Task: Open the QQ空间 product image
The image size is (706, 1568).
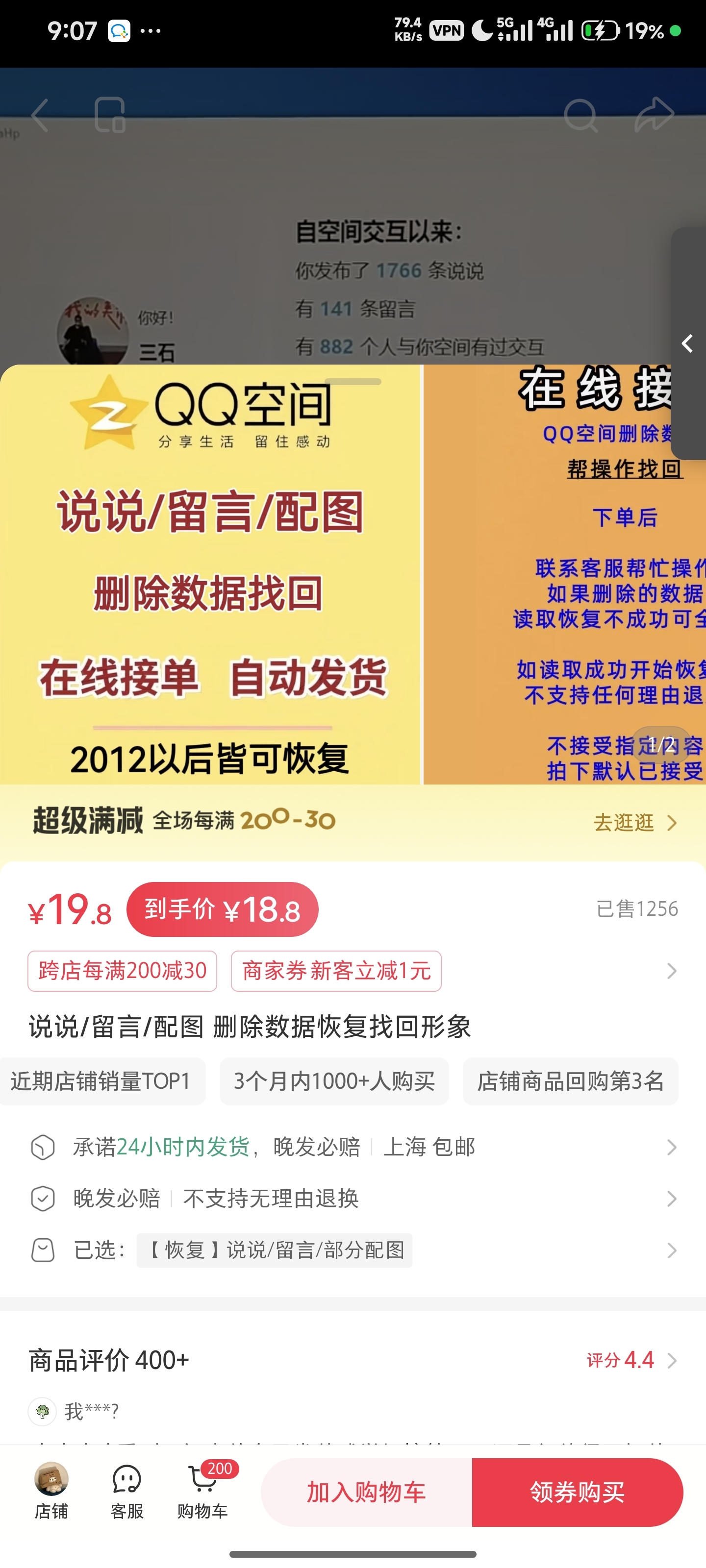Action: pos(210,575)
